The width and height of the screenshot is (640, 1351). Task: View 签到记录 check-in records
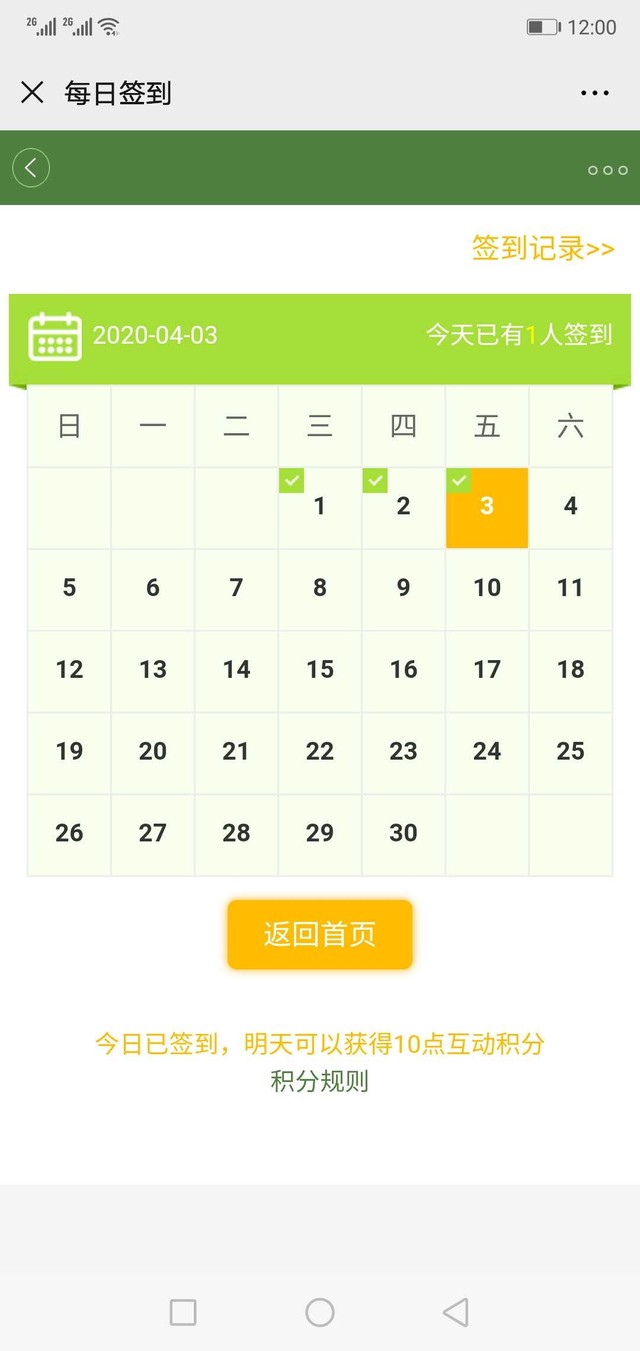point(543,248)
